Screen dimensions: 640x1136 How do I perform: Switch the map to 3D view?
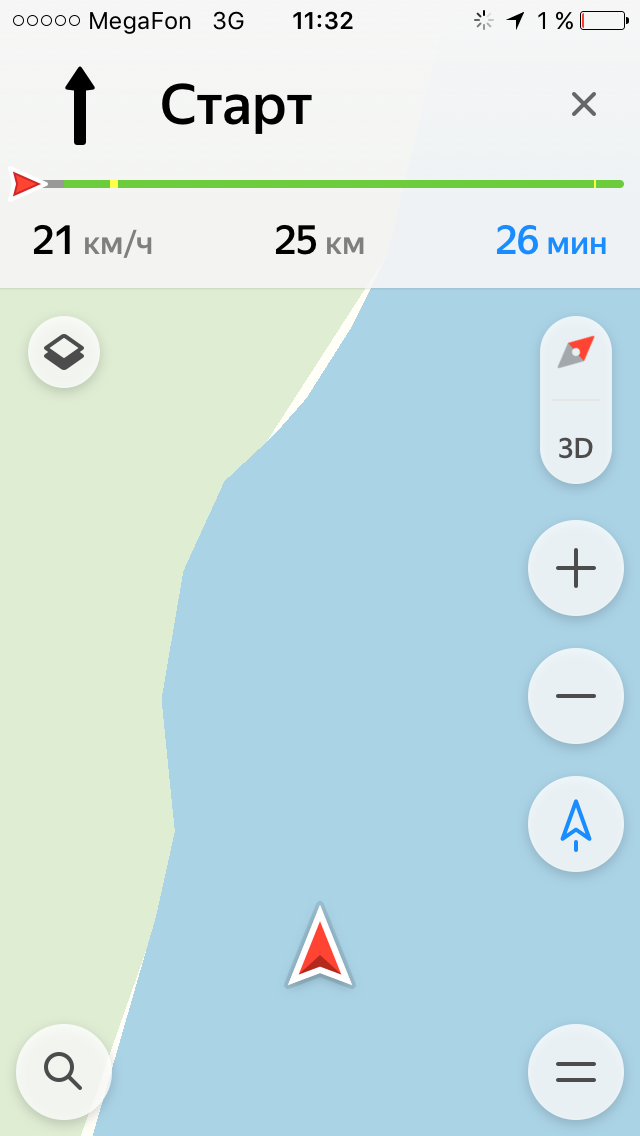(576, 447)
